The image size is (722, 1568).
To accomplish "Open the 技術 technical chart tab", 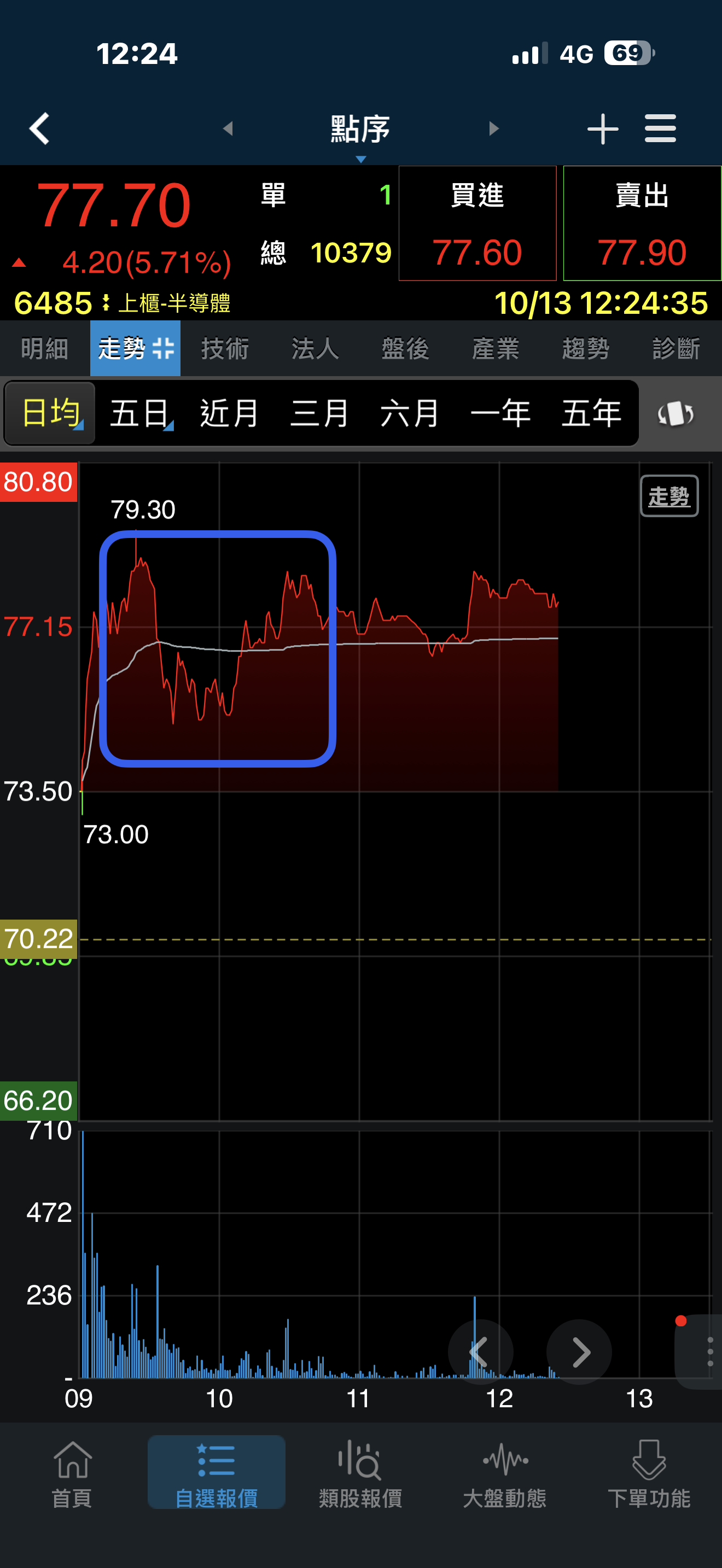I will [x=225, y=349].
